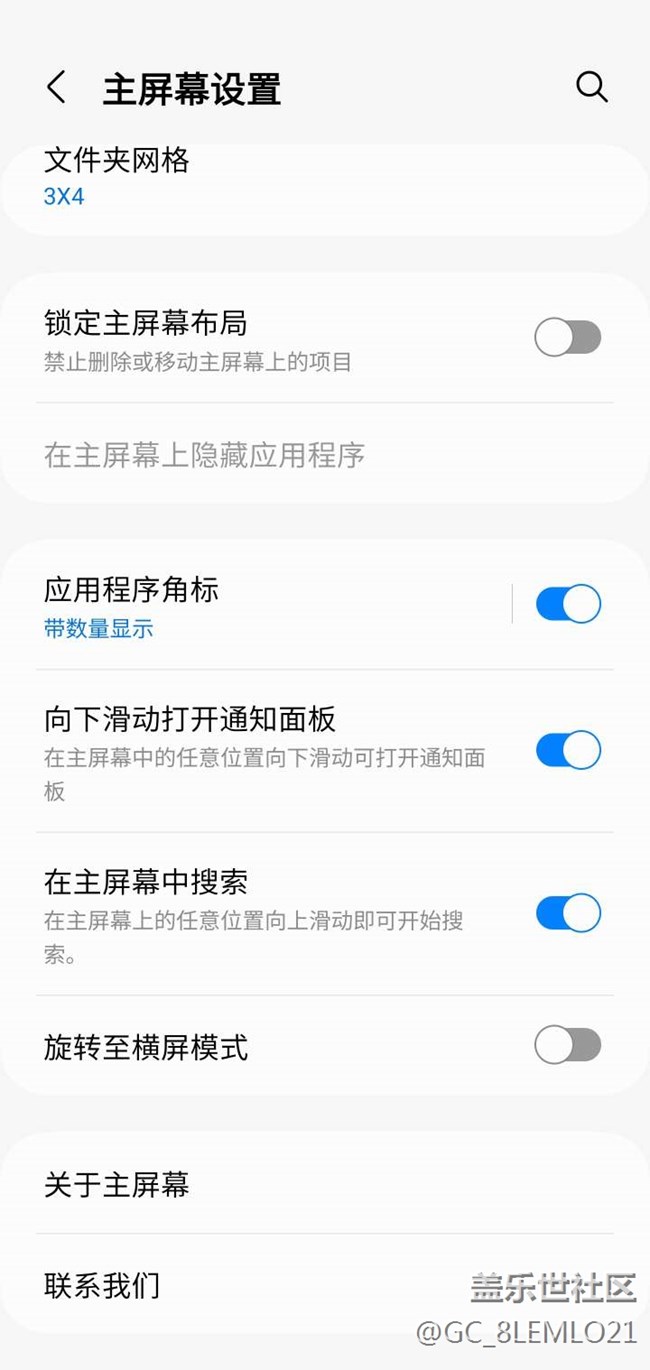Turn off 应用程序角标 switch
The width and height of the screenshot is (650, 1370).
(x=568, y=605)
